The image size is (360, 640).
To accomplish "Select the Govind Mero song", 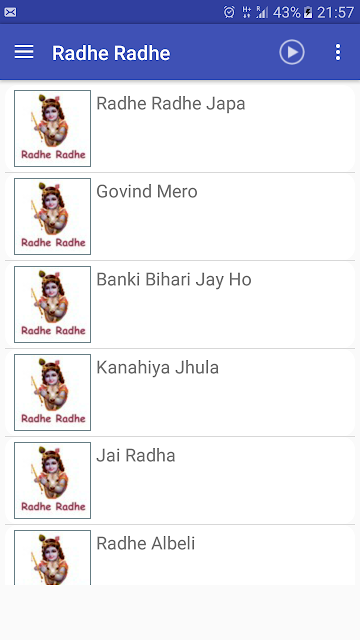I will pyautogui.click(x=180, y=216).
